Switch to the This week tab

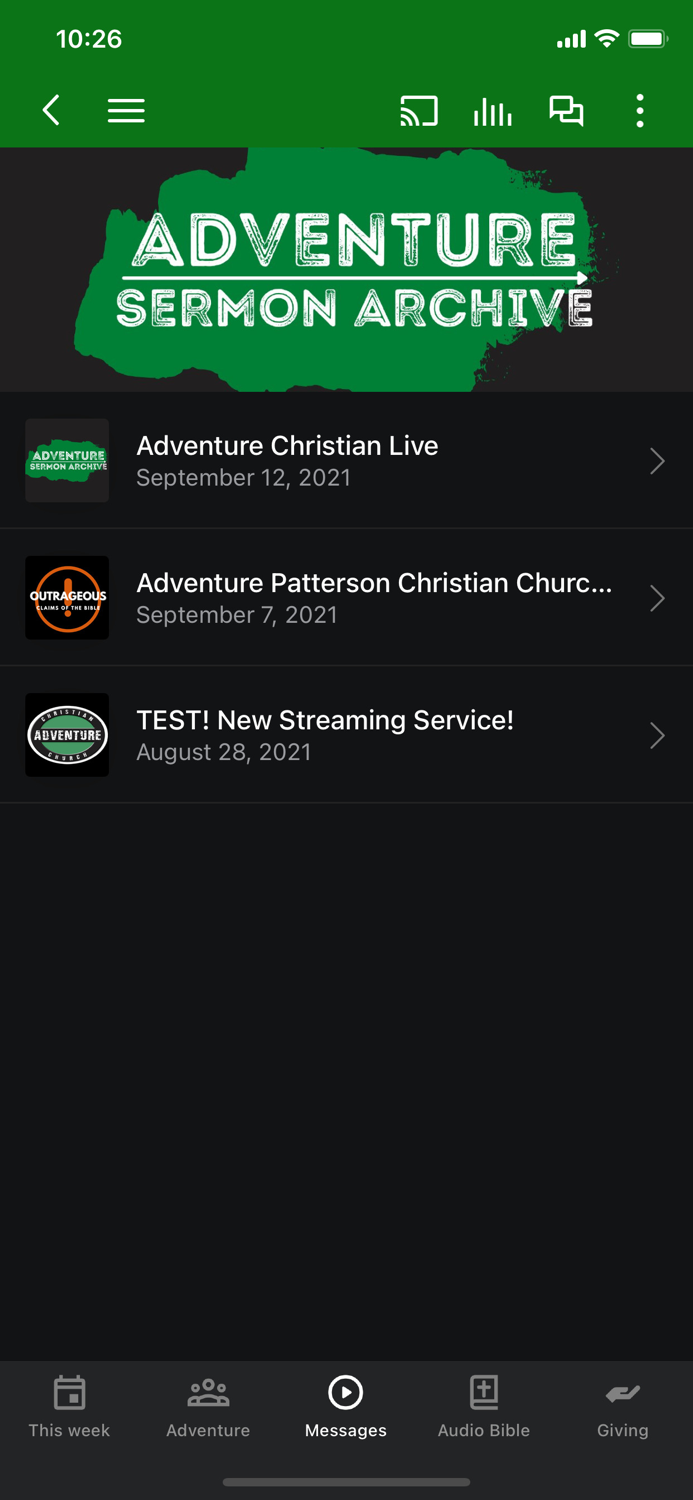click(69, 1407)
